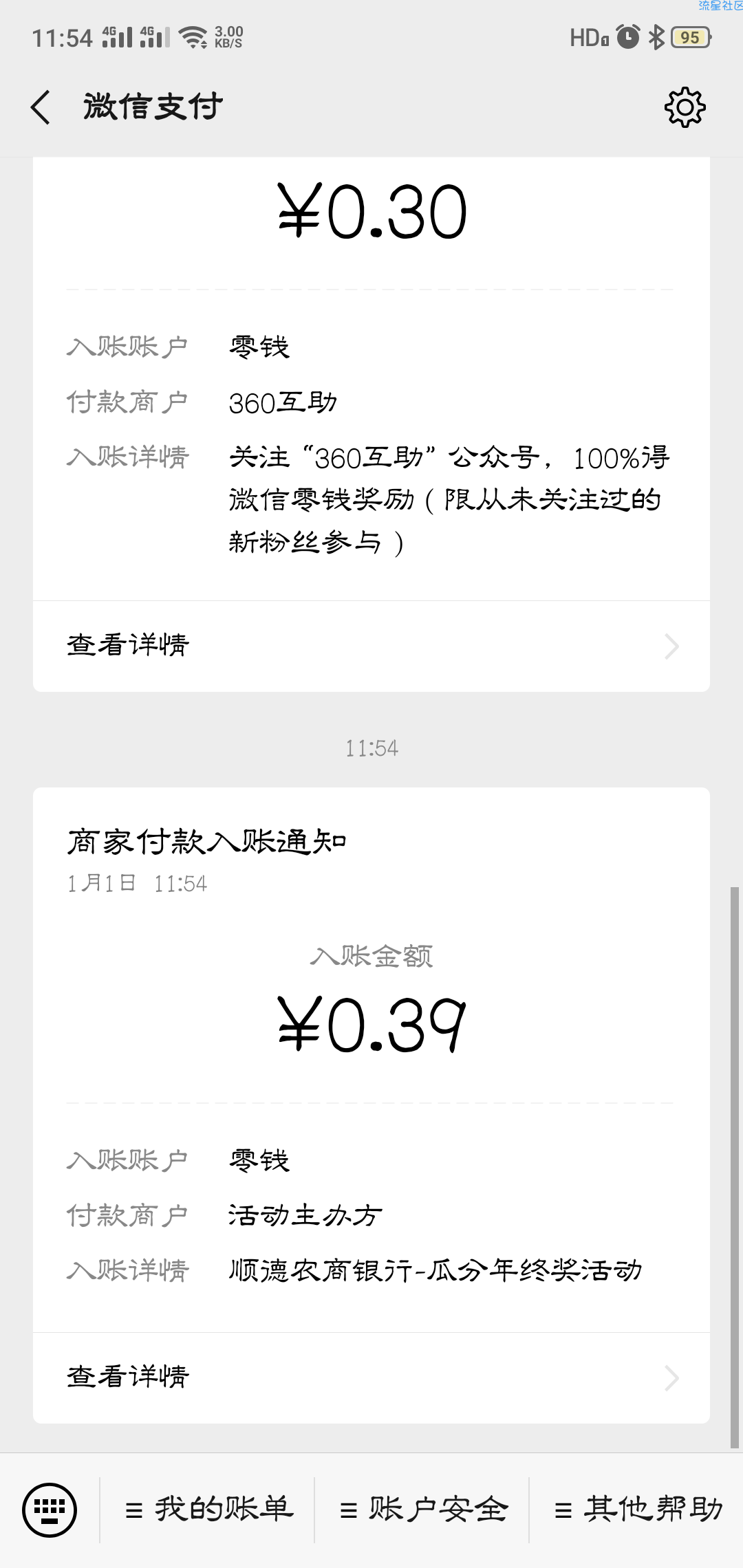Open the settings gear icon

[x=685, y=107]
